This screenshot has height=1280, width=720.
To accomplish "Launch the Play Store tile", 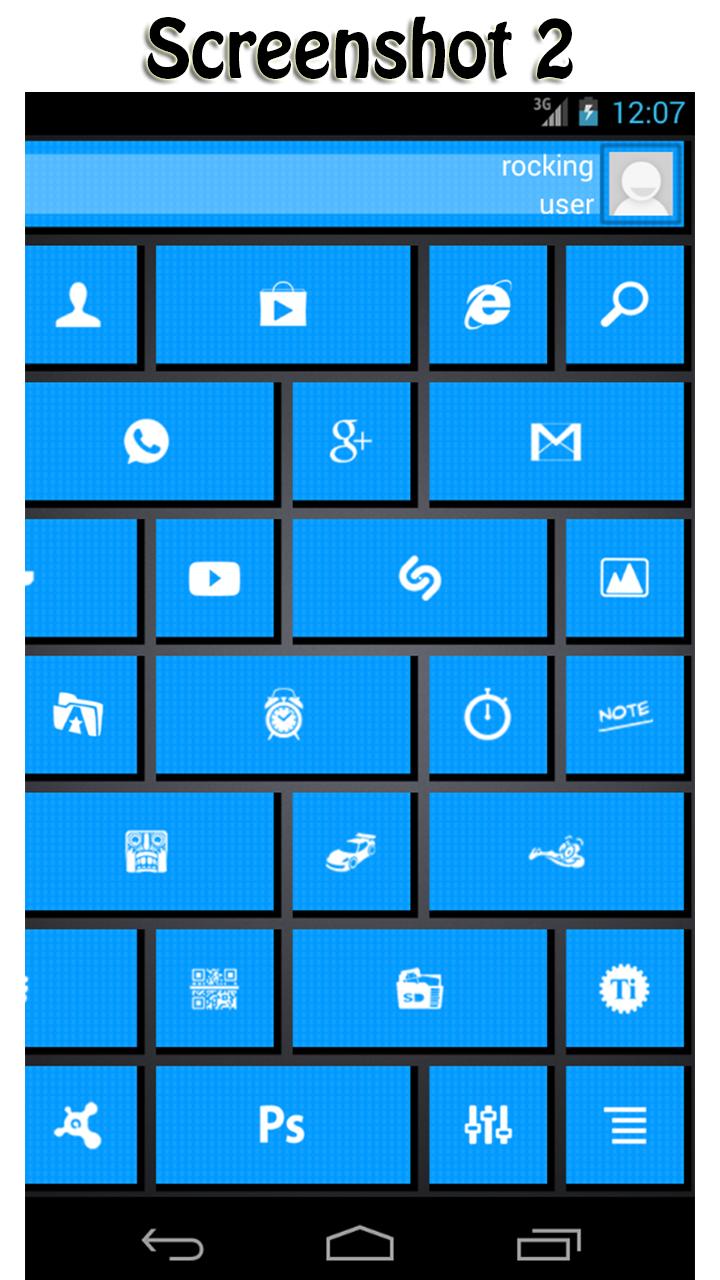I will coord(283,304).
